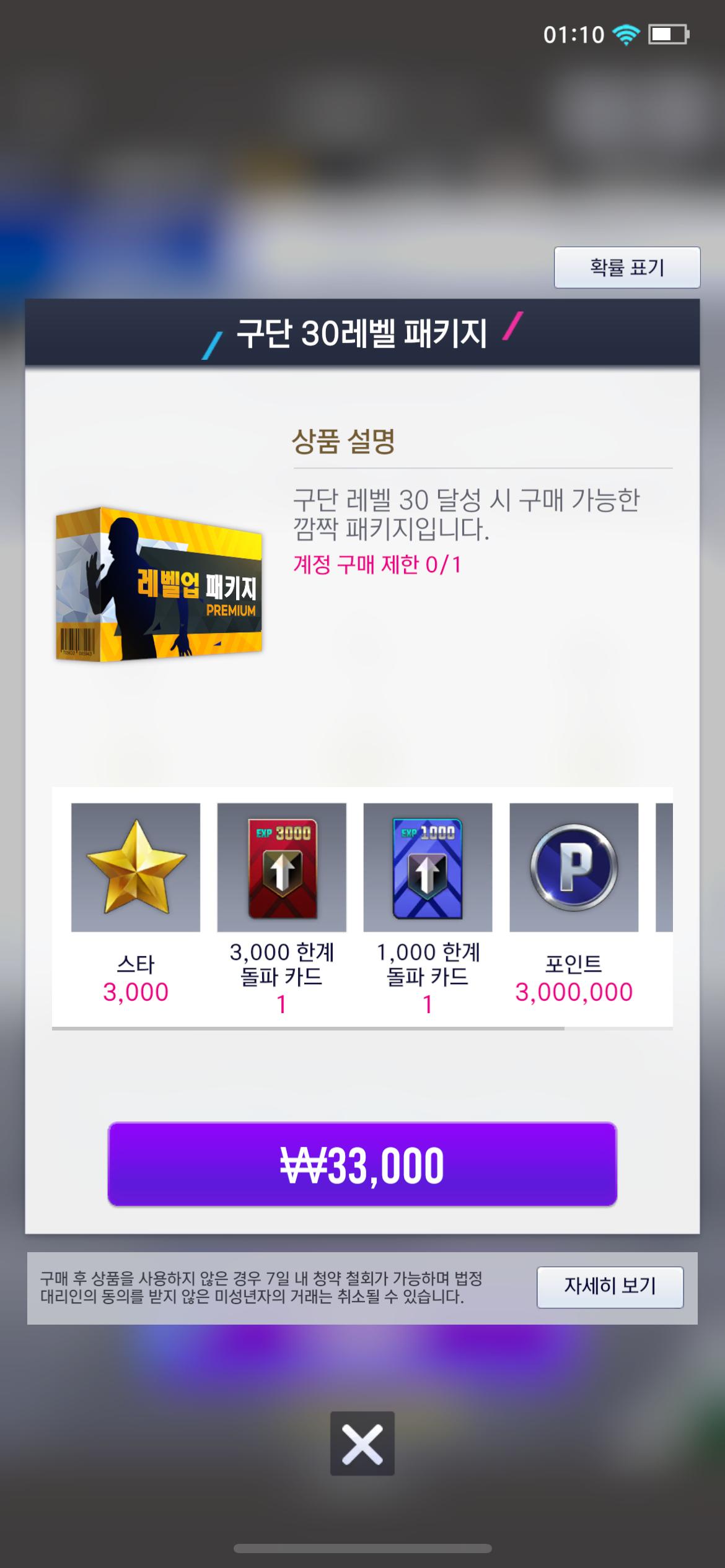
Task: Open the 확률 표기 probability info
Action: [626, 268]
